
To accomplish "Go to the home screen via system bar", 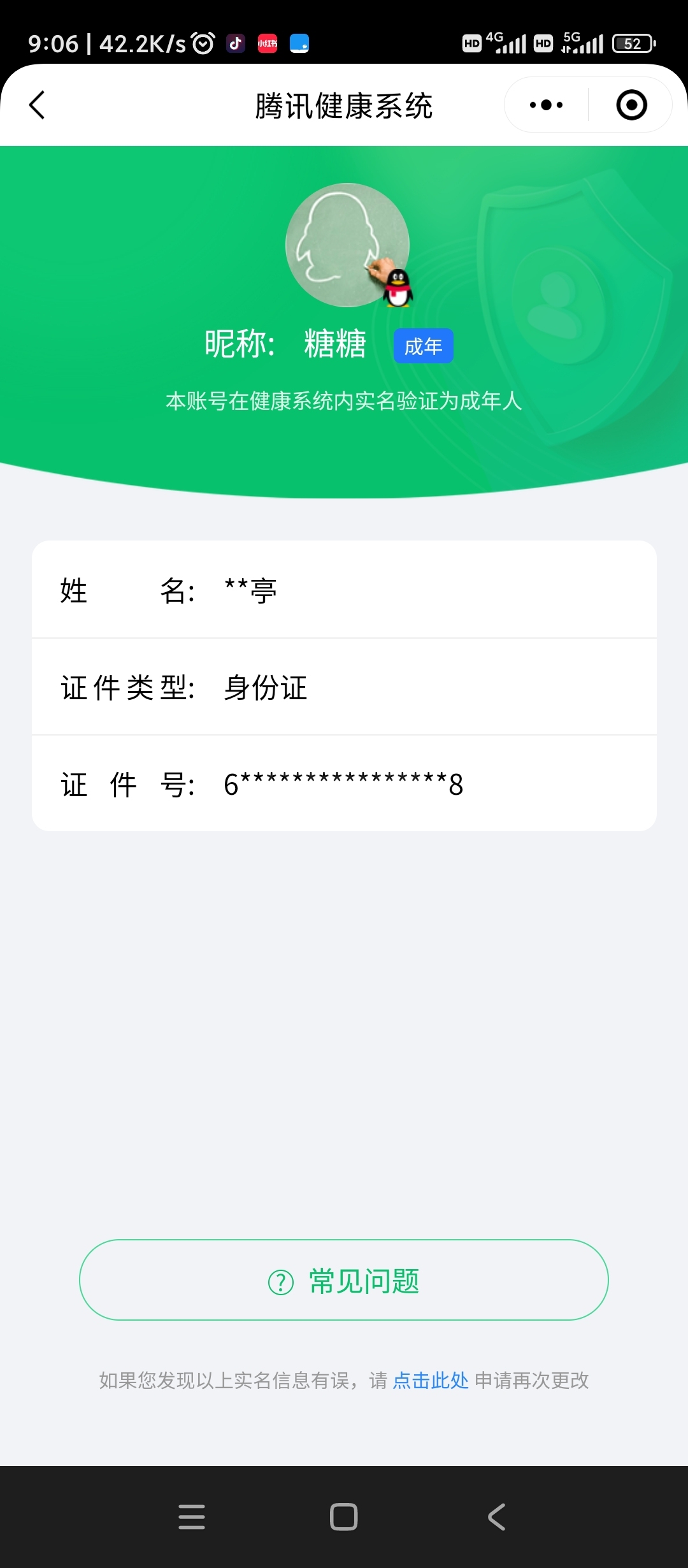I will click(x=344, y=1516).
